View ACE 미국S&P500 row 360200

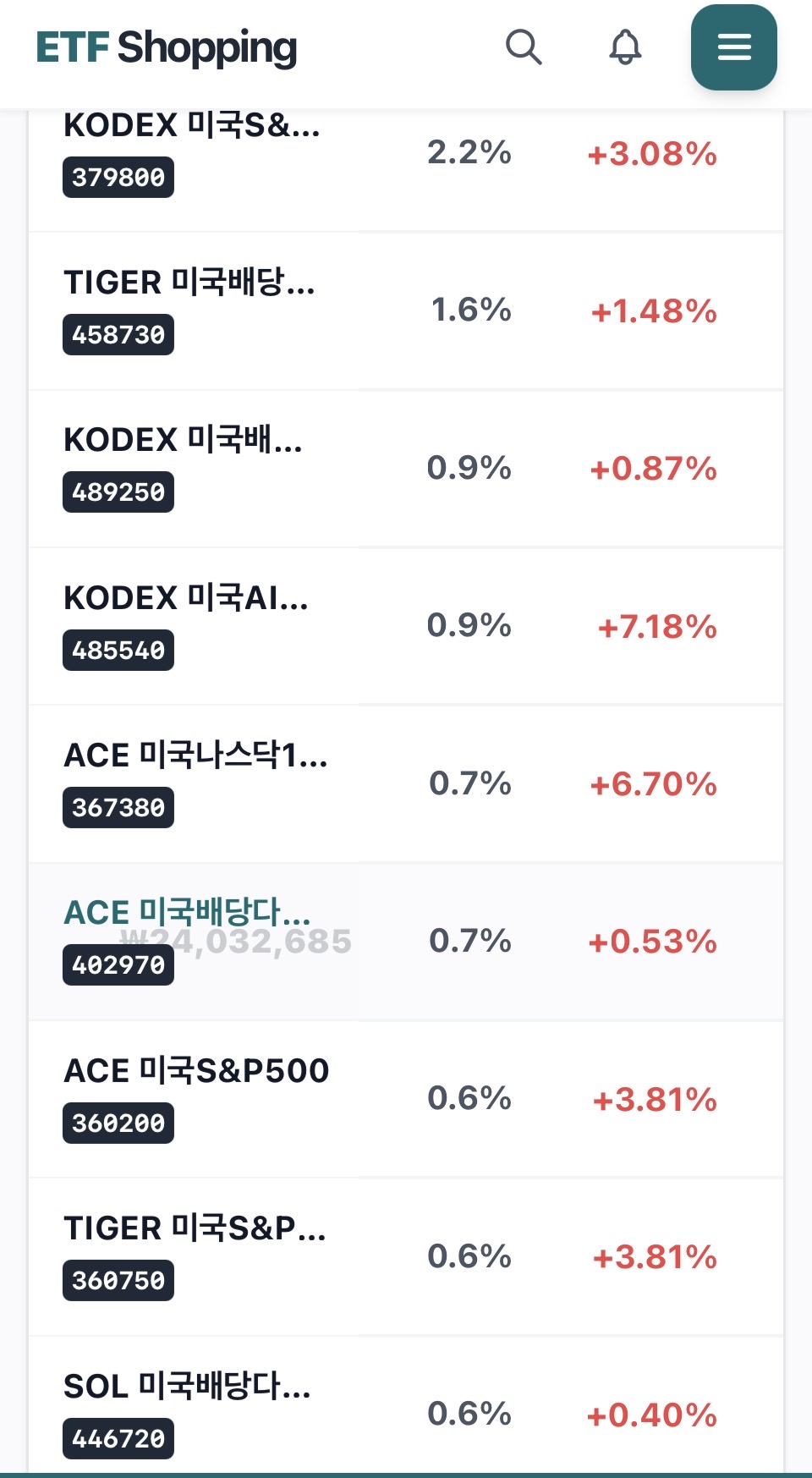tap(406, 1098)
